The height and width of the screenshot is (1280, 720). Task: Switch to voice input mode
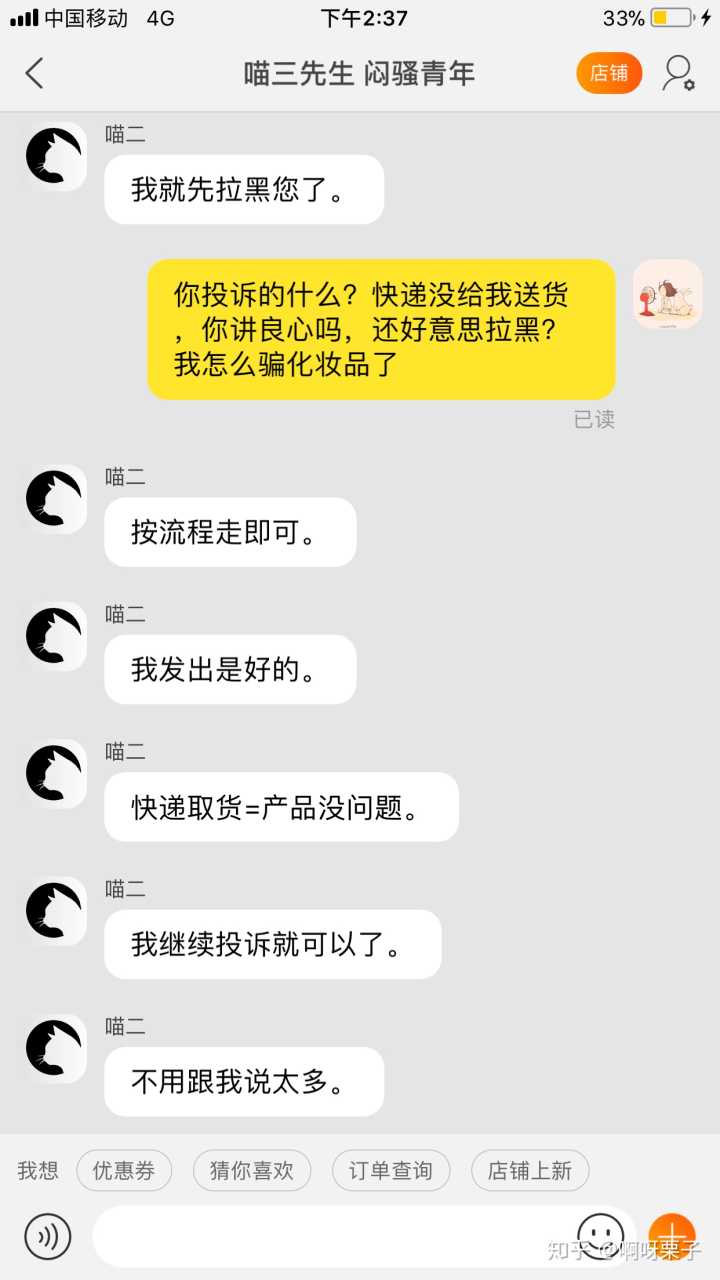(48, 1237)
